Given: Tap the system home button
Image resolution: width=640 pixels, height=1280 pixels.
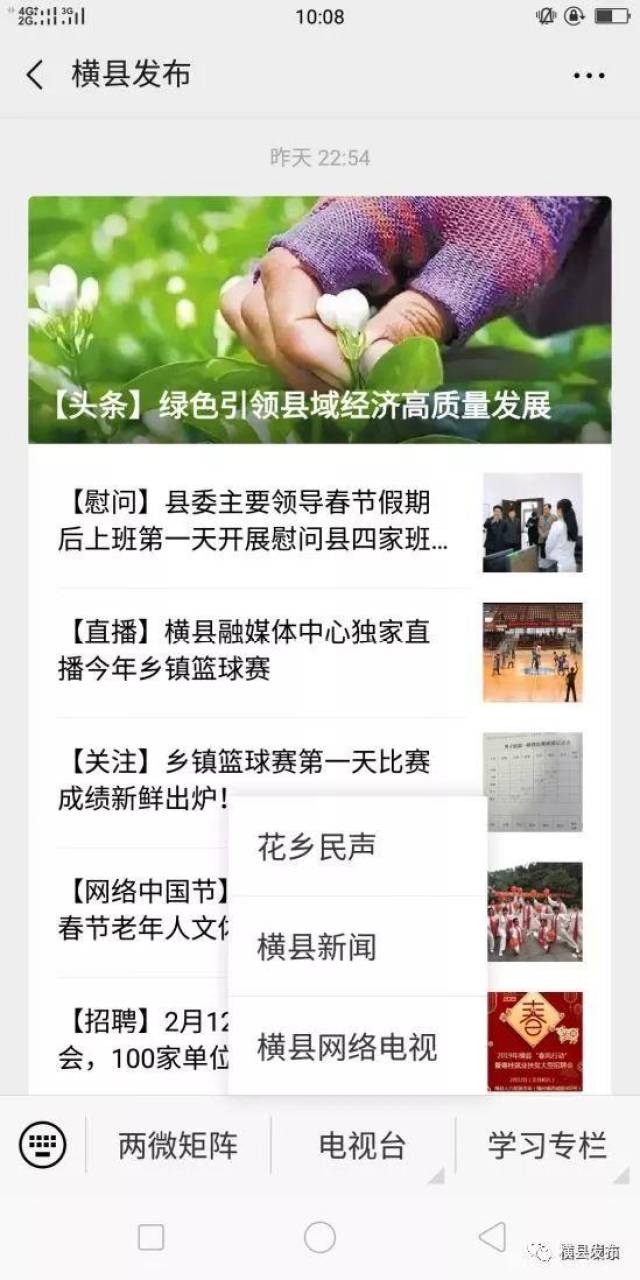Looking at the screenshot, I should (x=320, y=1237).
